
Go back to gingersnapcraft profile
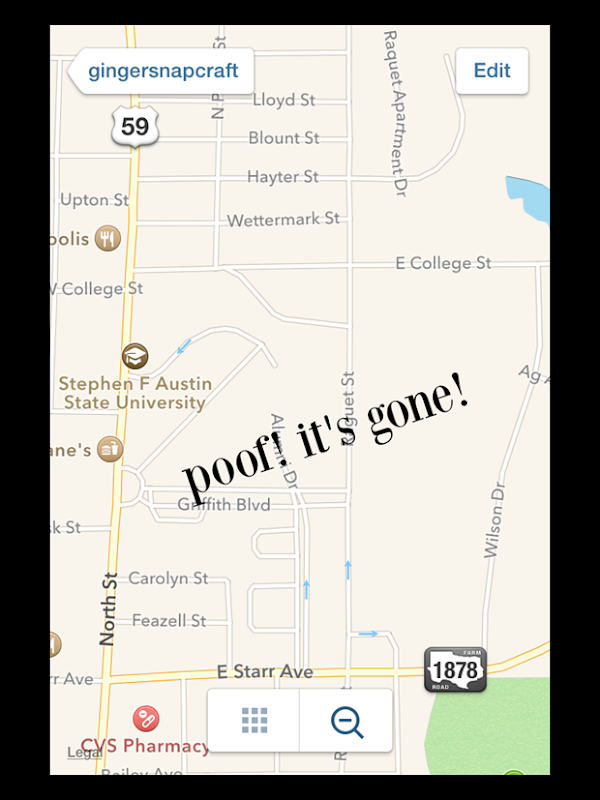[161, 71]
